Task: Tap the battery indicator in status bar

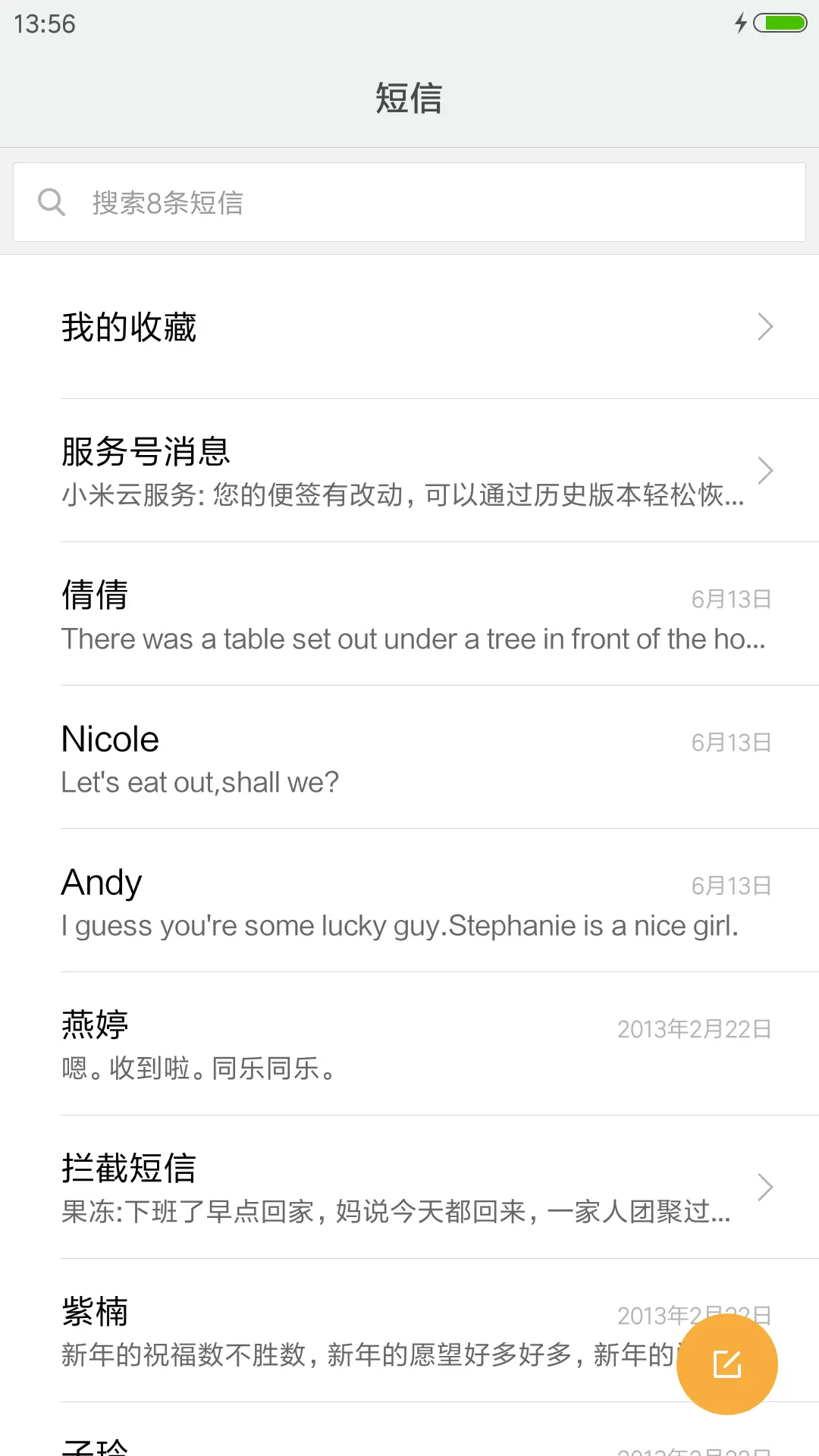Action: coord(777,23)
